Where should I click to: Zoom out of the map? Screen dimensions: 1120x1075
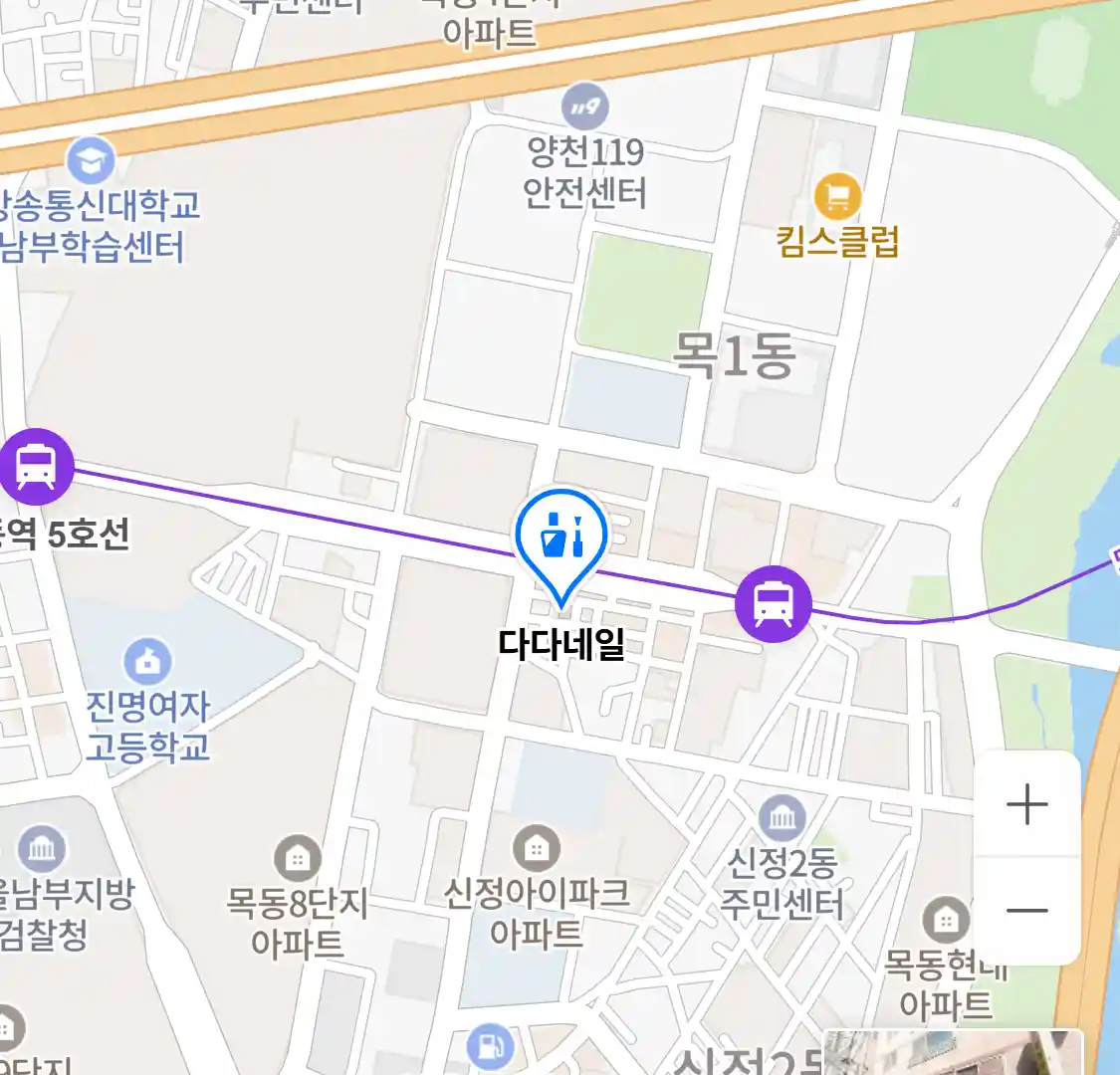(x=1026, y=910)
